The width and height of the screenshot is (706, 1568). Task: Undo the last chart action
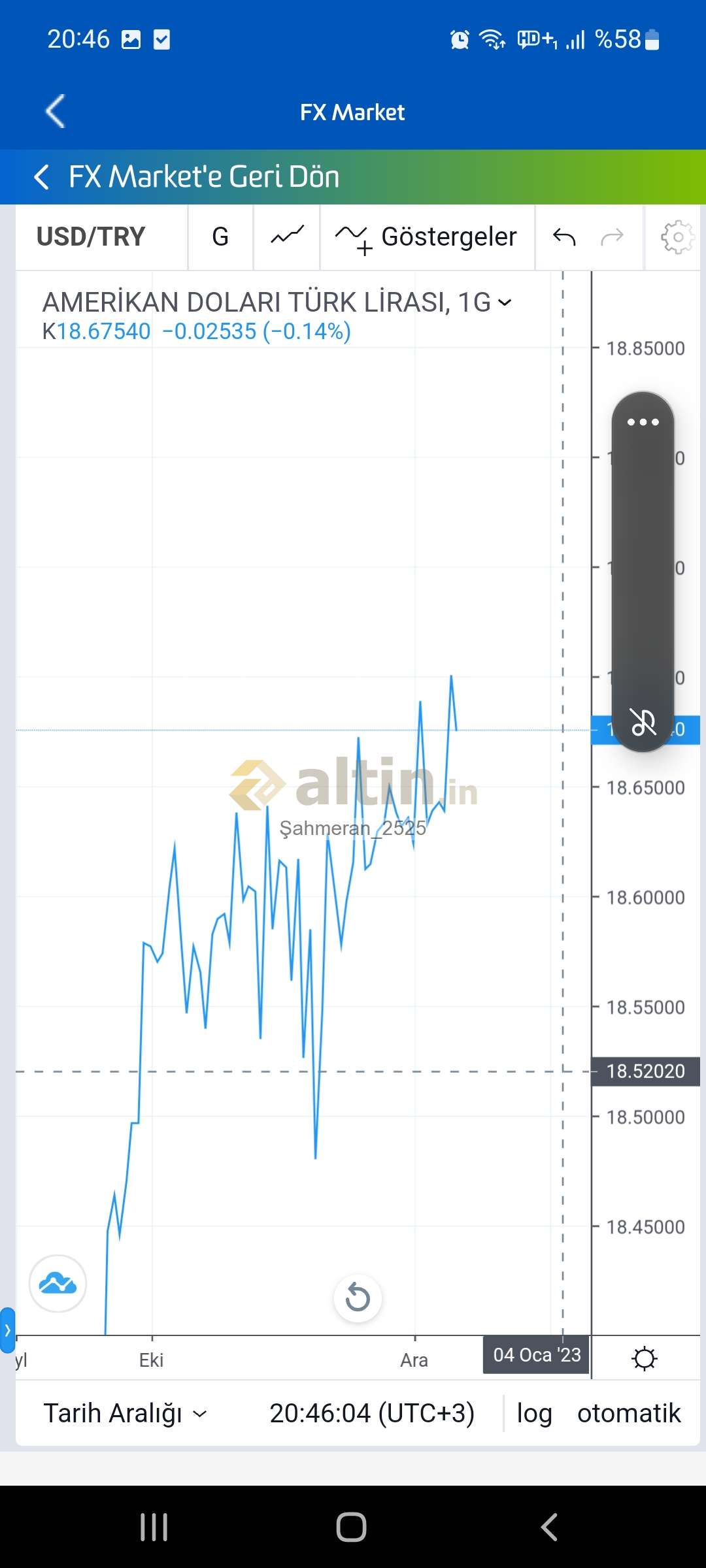564,237
